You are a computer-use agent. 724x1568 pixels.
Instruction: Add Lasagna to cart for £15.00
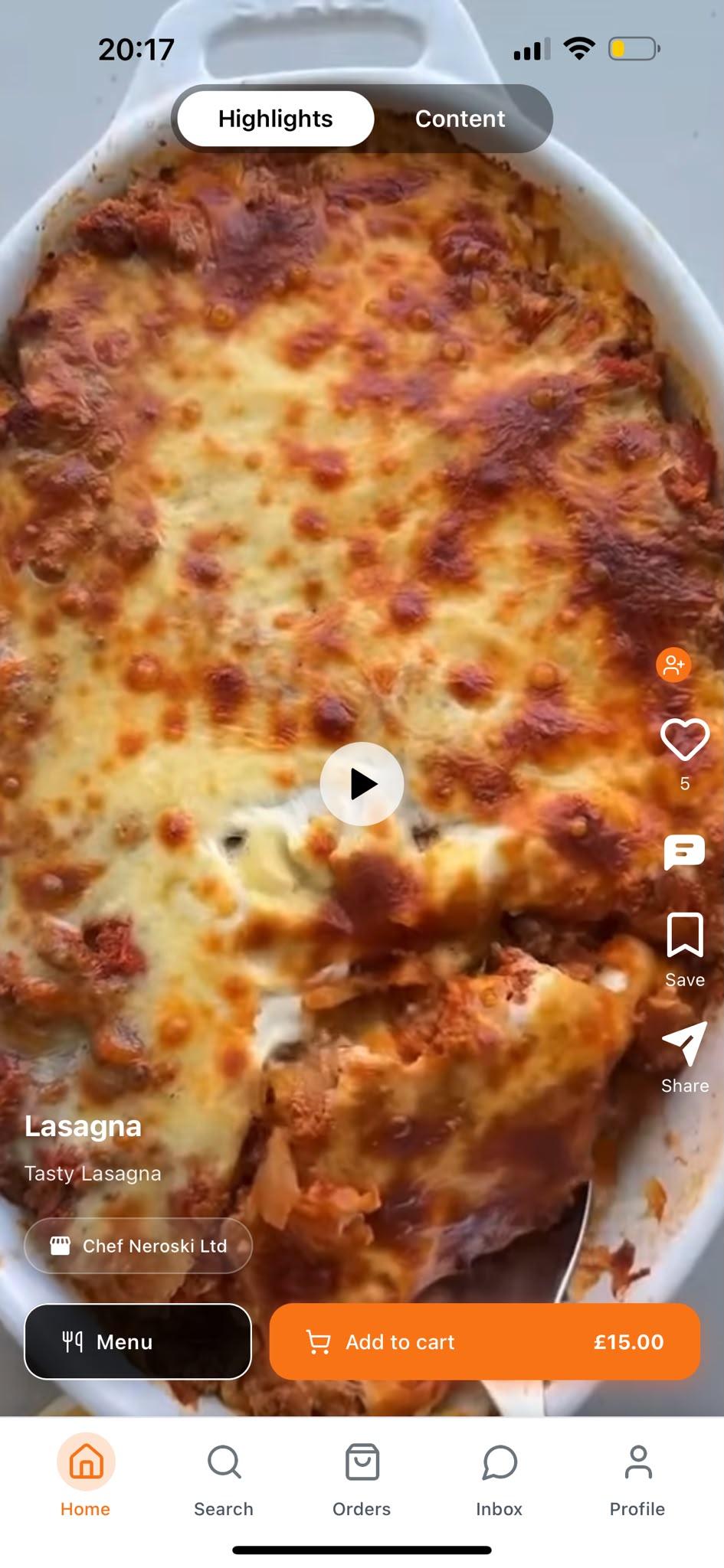point(485,1341)
